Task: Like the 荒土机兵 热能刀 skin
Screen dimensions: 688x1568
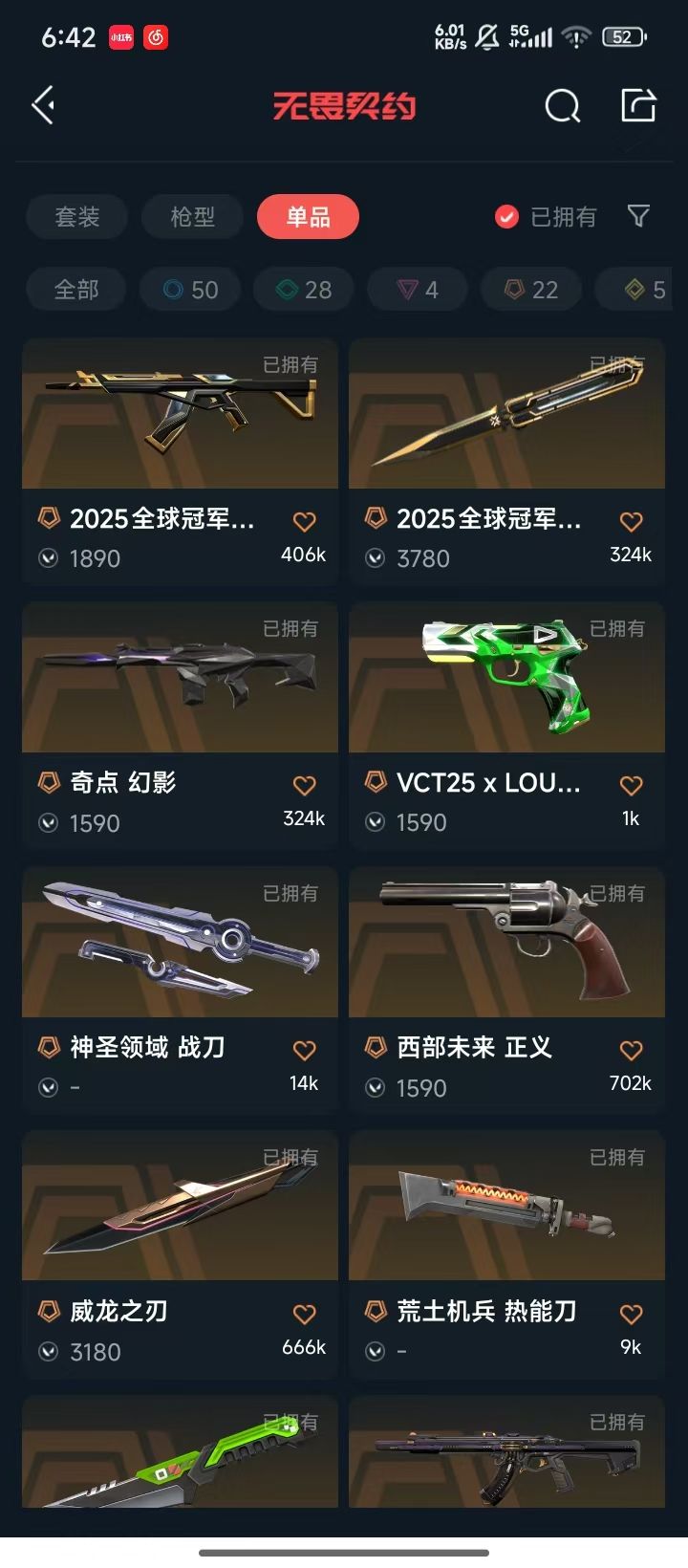Action: pos(631,1315)
